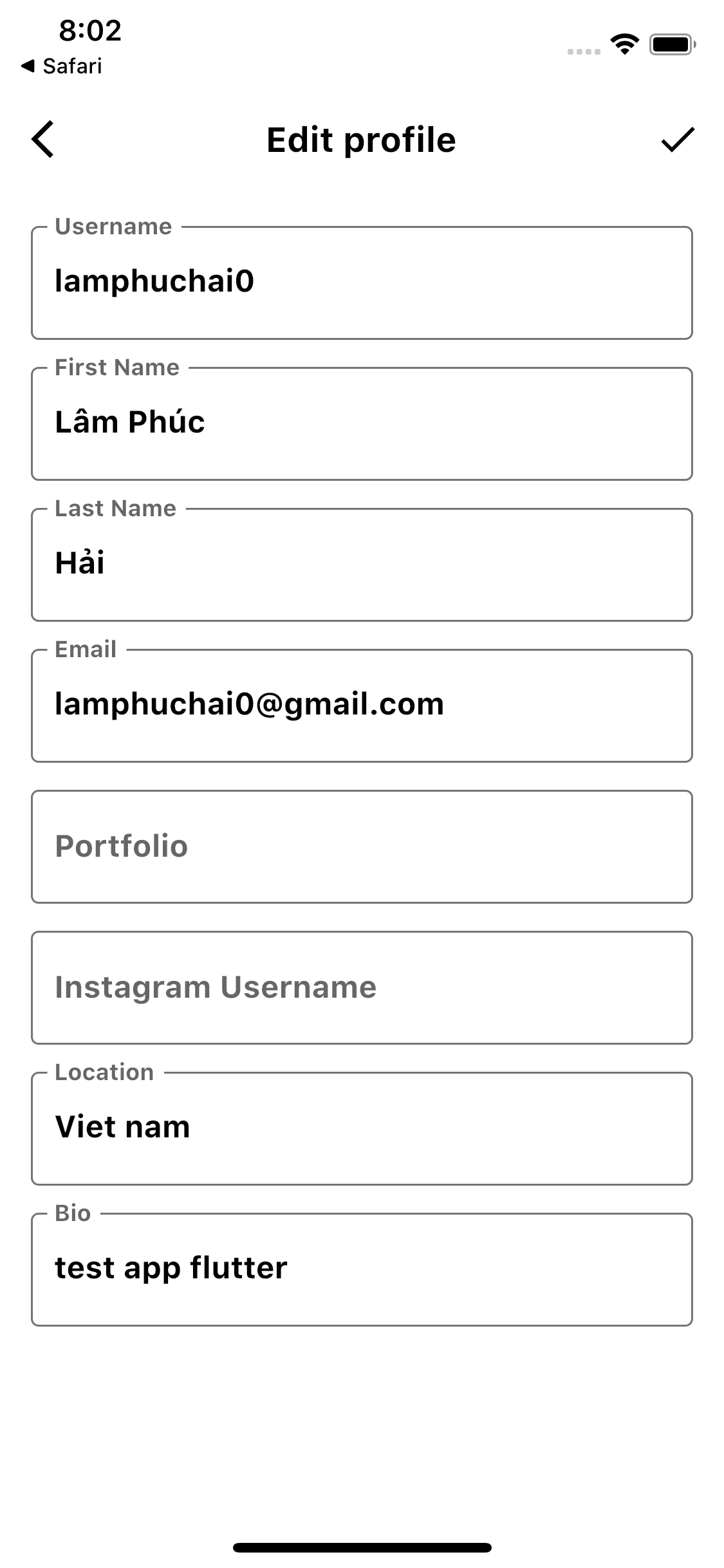Select the empty Portfolio field
The image size is (724, 1568).
362,846
